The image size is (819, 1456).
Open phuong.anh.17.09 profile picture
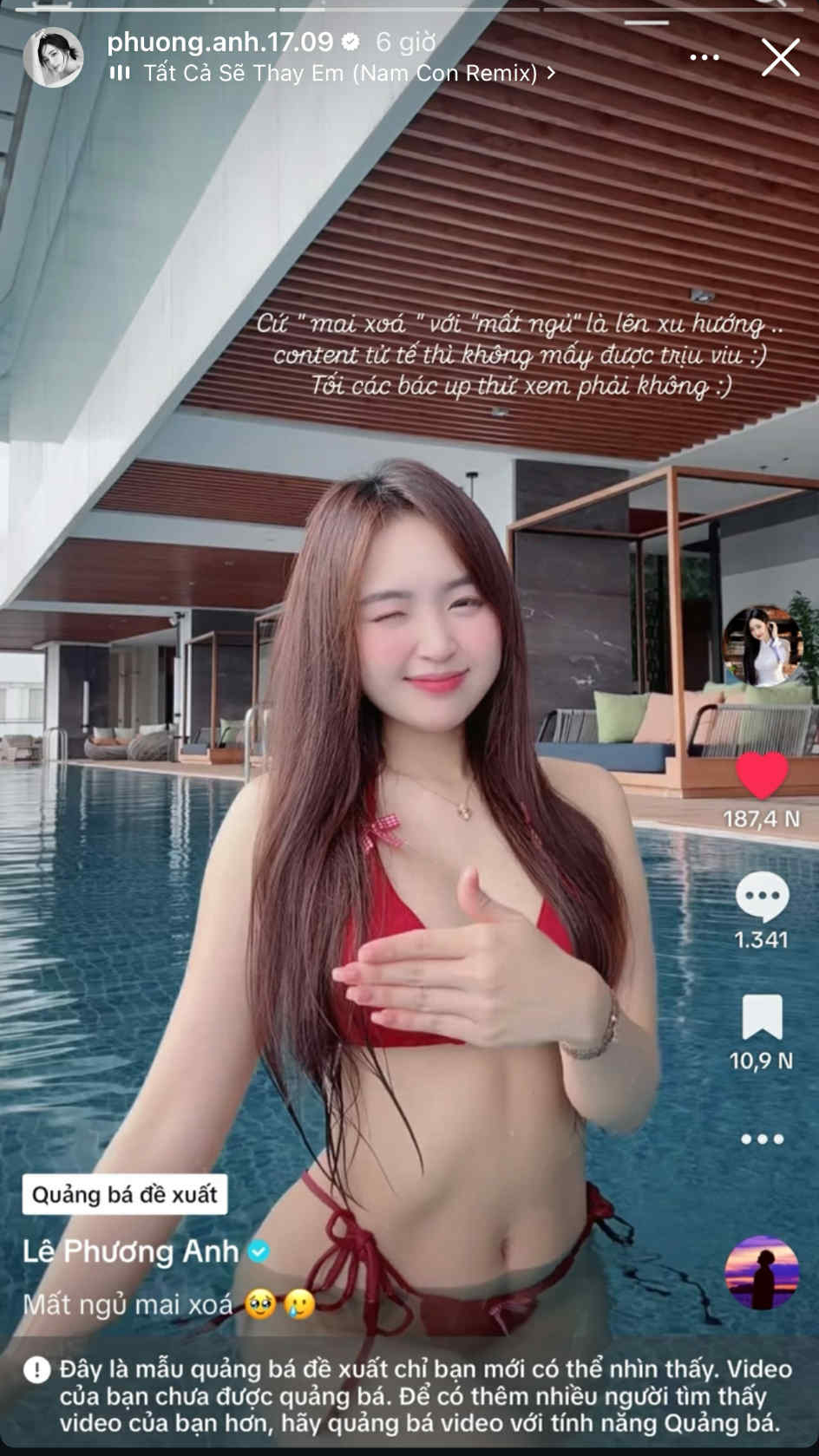coord(53,58)
